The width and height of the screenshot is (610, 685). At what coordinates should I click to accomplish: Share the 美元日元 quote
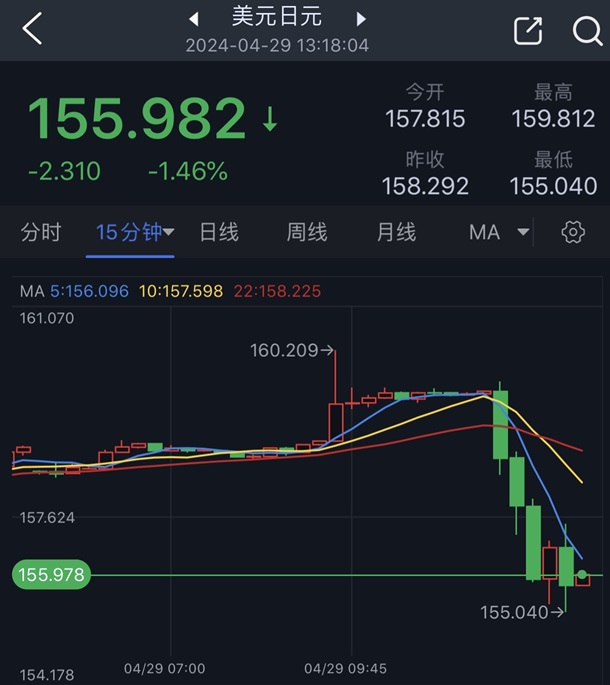pyautogui.click(x=528, y=31)
